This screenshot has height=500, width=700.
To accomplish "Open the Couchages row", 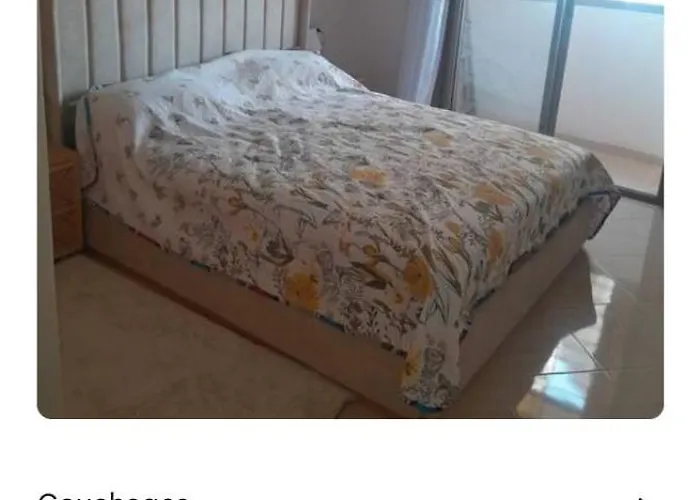I will (350, 495).
